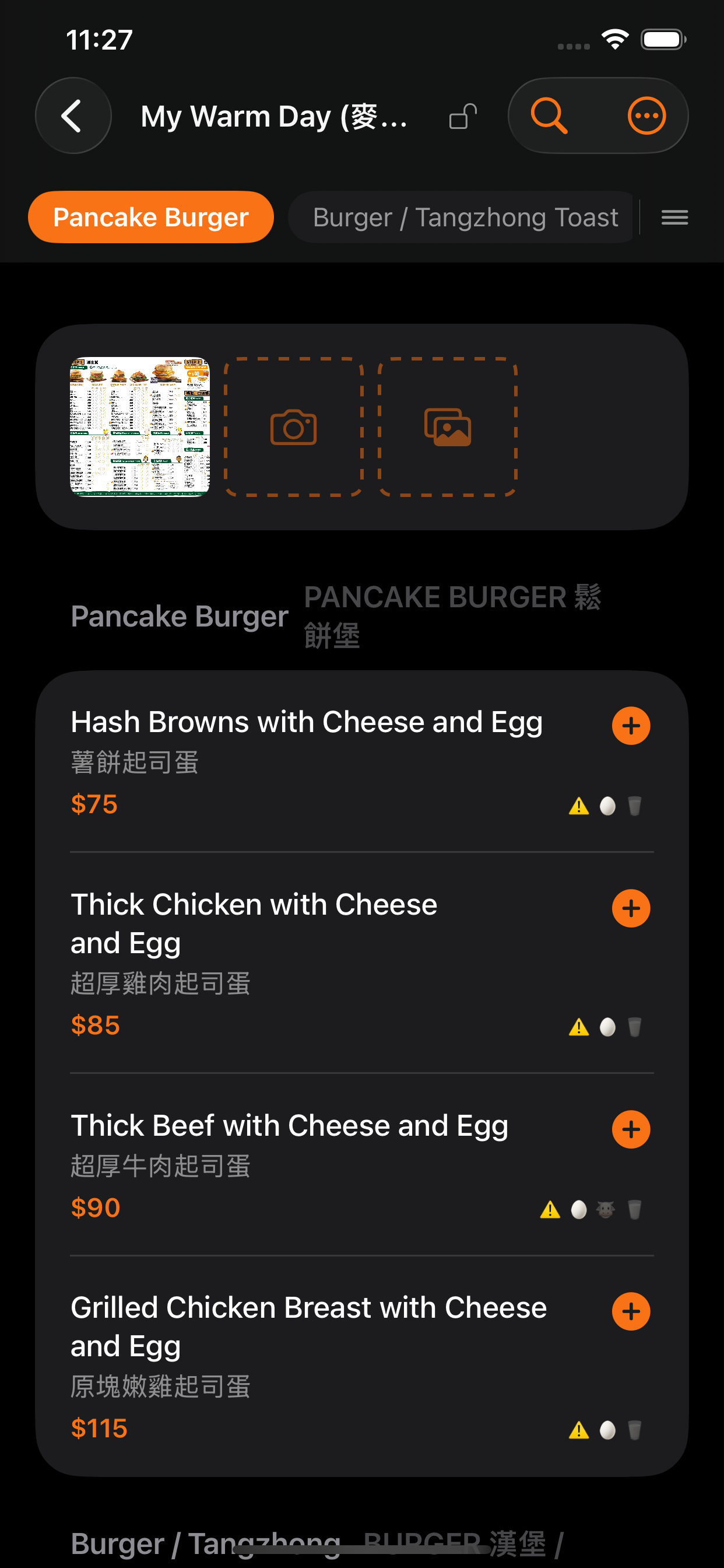Switch to Burger / Tangzhong Toast category
Screen dimensions: 724x1568
pos(465,218)
